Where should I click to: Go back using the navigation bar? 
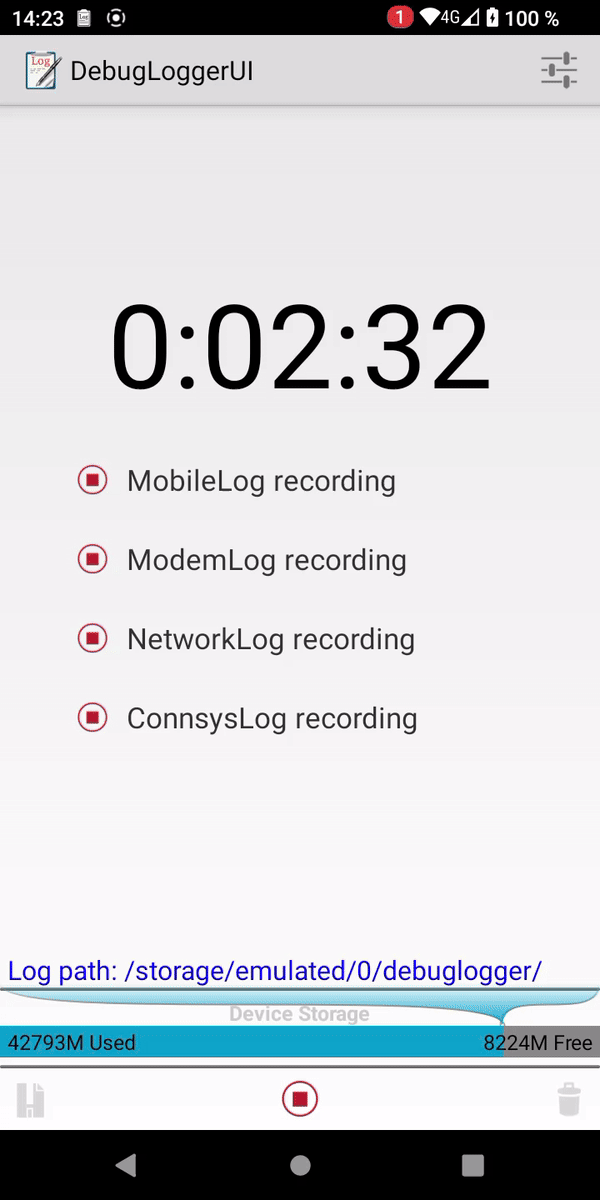(126, 1165)
